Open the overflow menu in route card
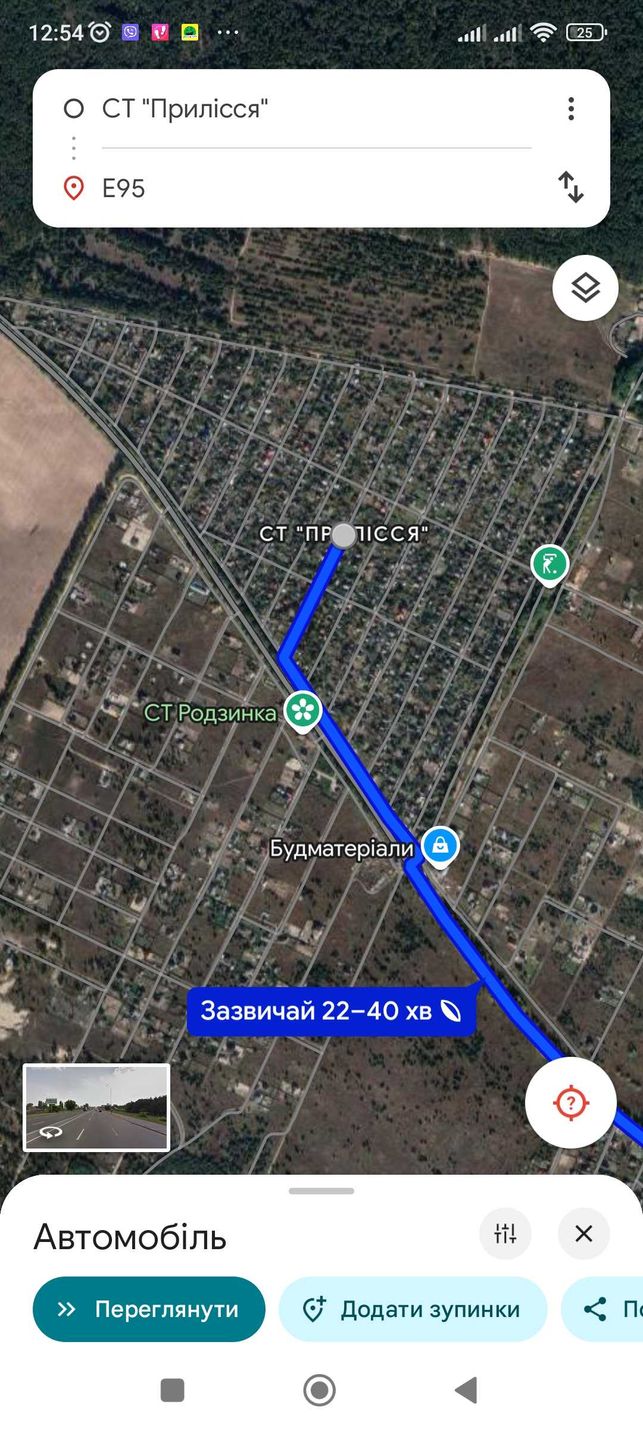Screen dimensions: 643x1429 (x=571, y=108)
